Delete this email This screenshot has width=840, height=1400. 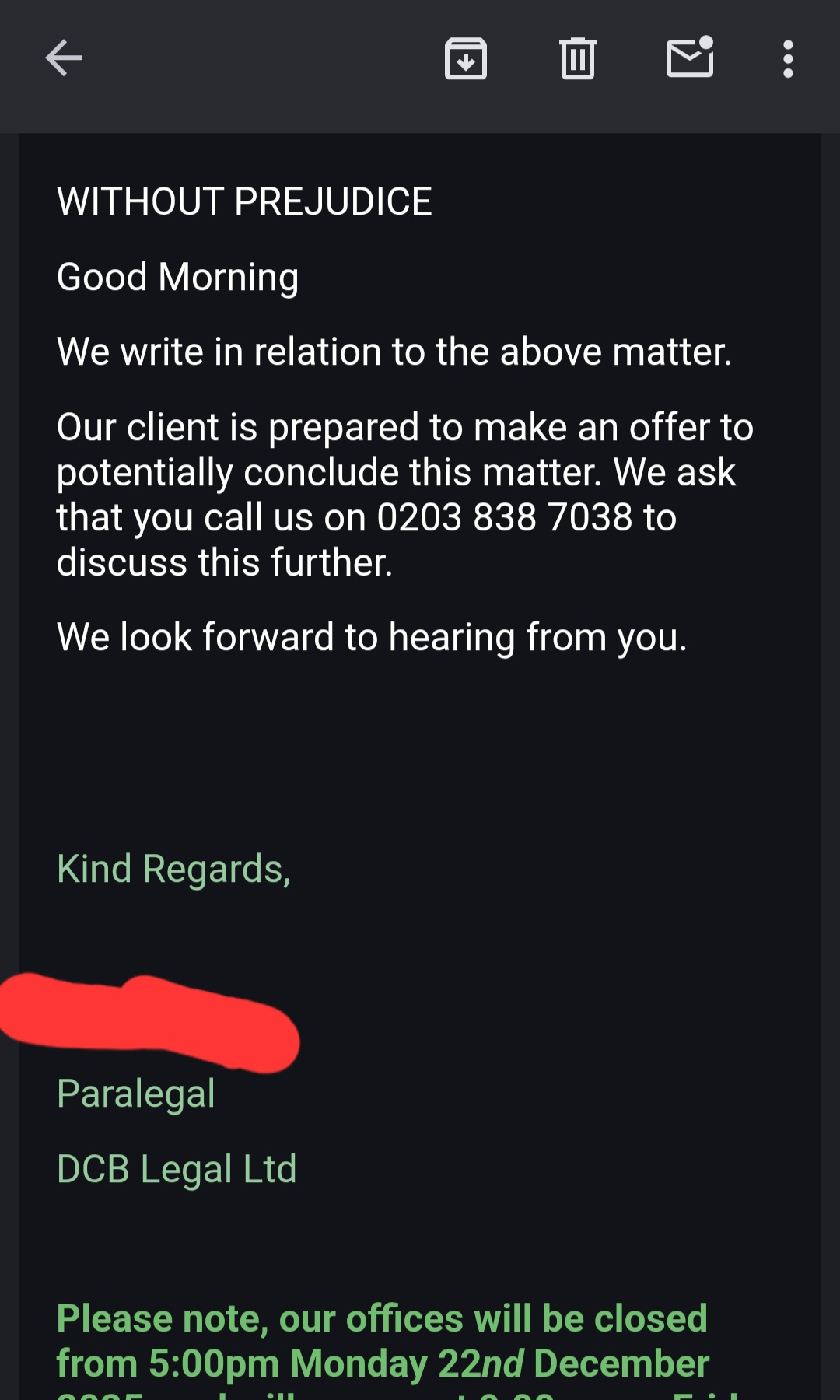pos(577,58)
